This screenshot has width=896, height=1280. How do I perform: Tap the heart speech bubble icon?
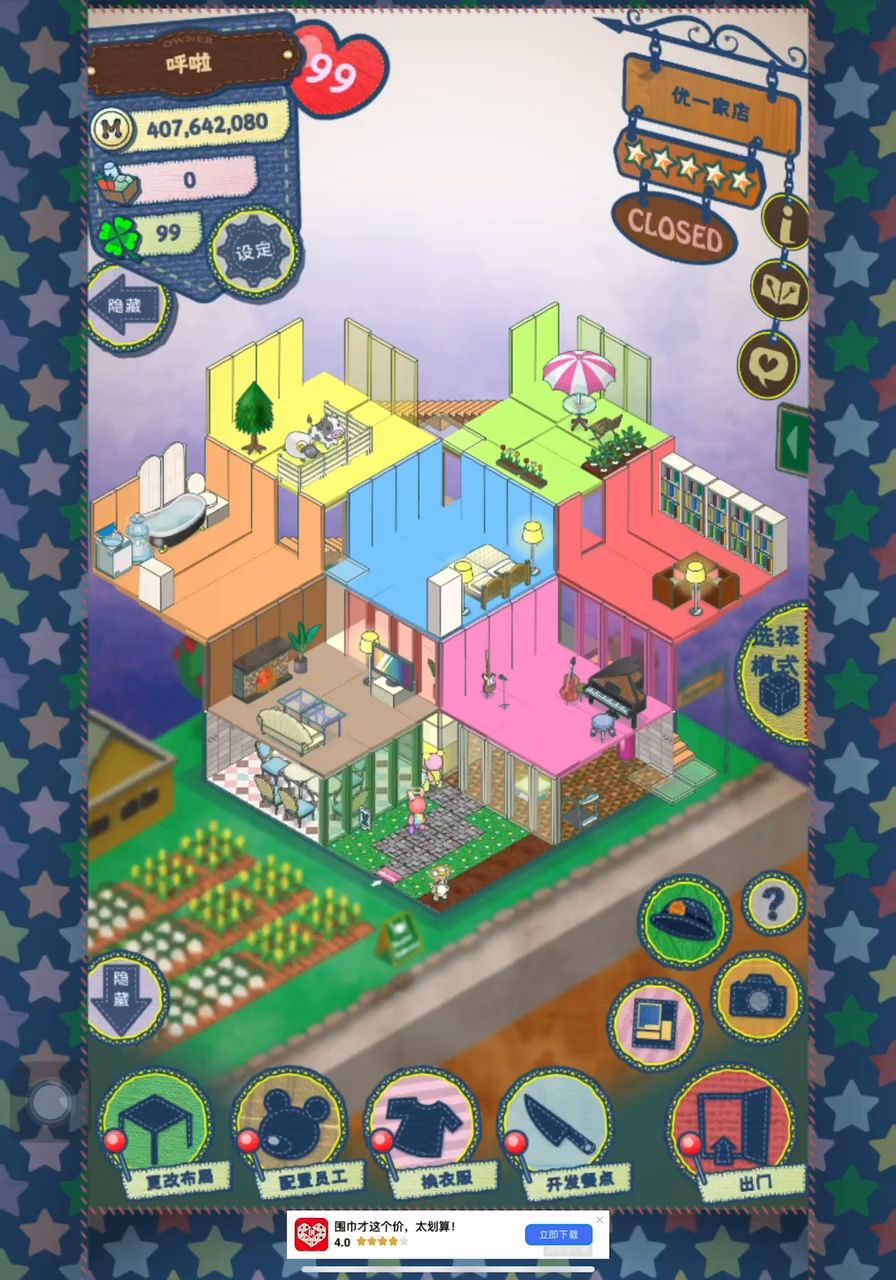coord(769,363)
